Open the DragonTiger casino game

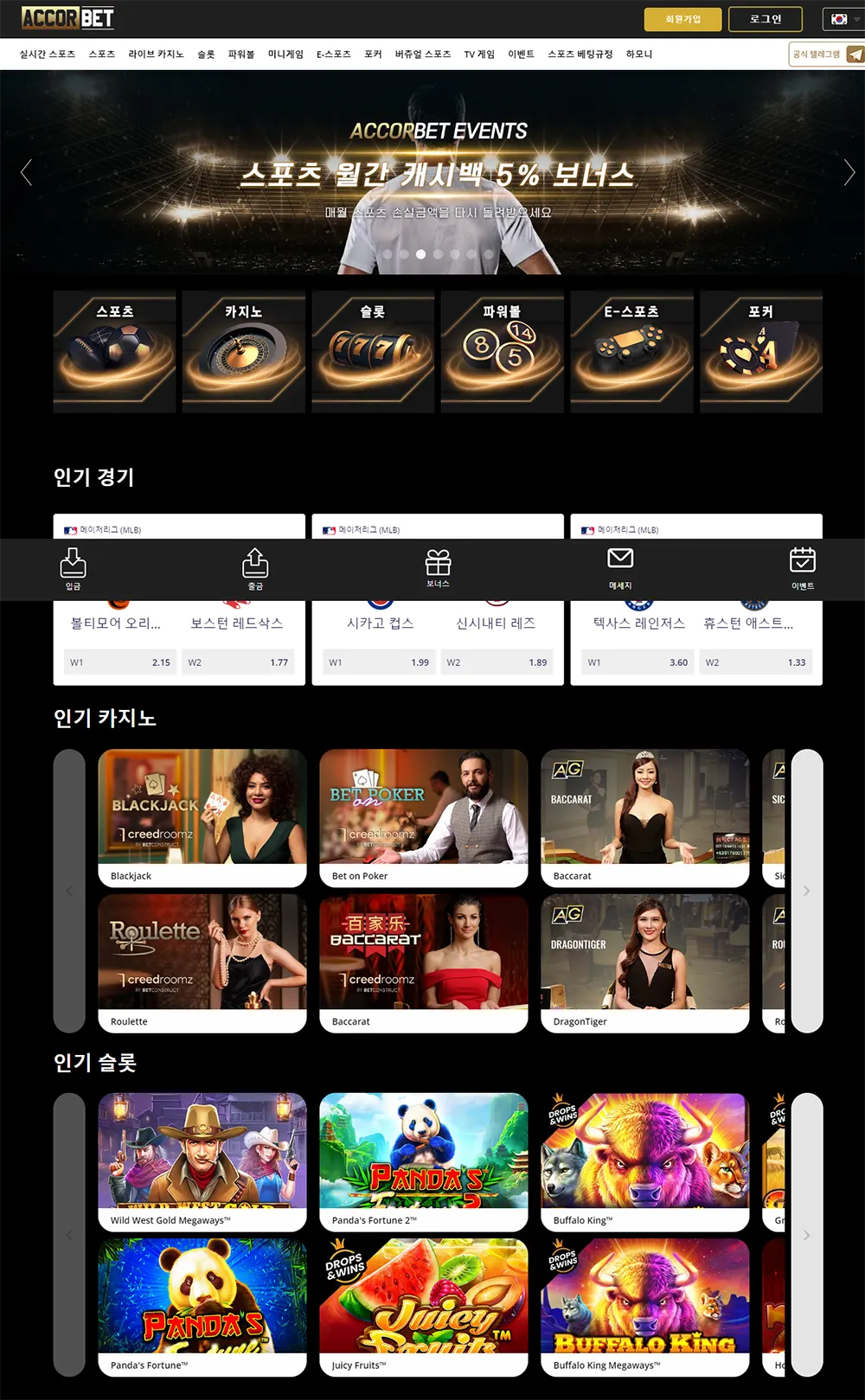644,962
